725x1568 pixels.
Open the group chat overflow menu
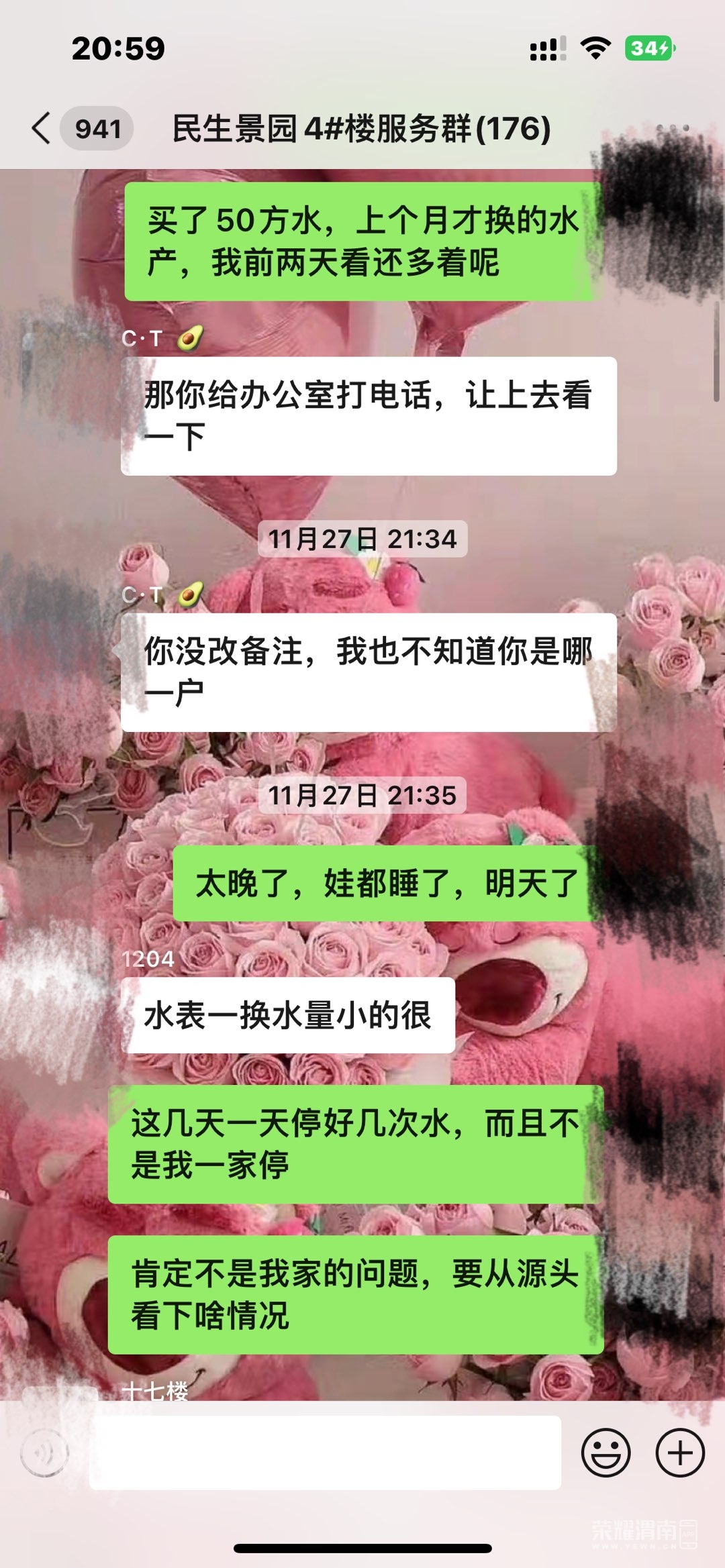coord(672,128)
